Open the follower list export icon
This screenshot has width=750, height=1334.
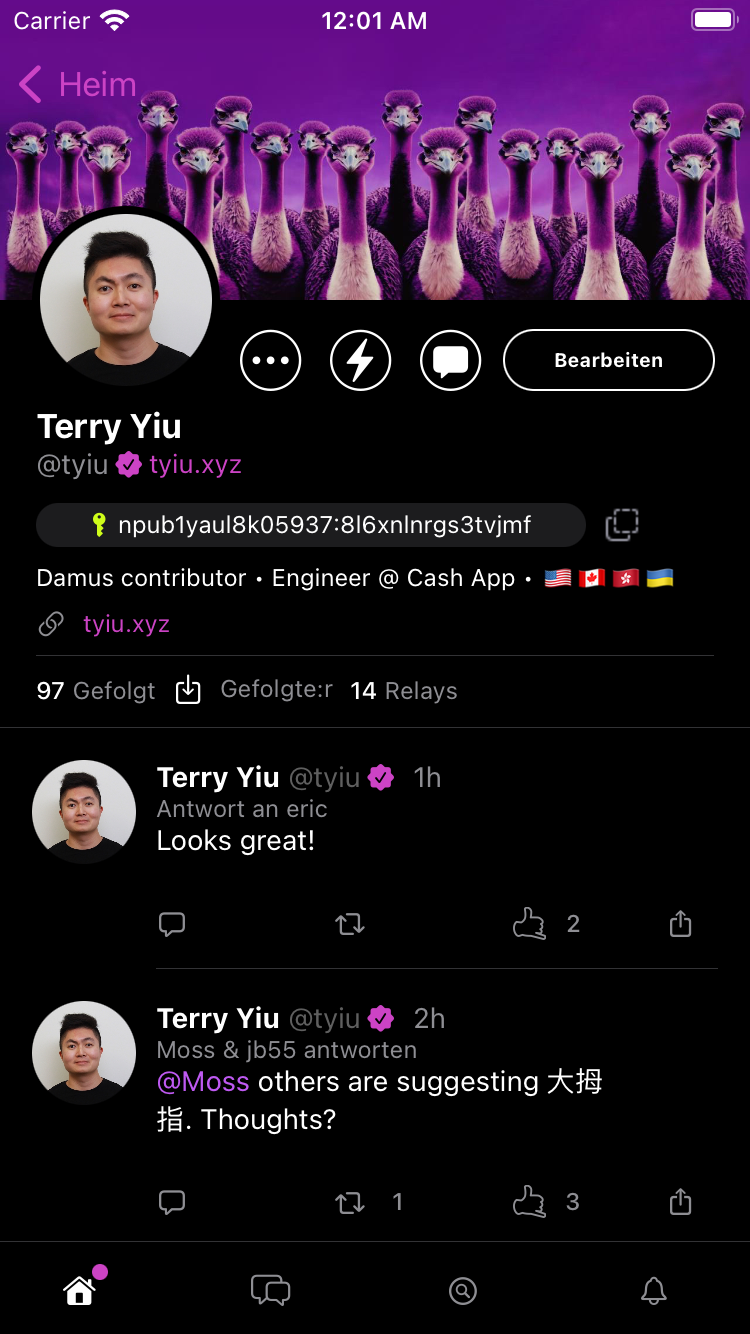coord(187,690)
